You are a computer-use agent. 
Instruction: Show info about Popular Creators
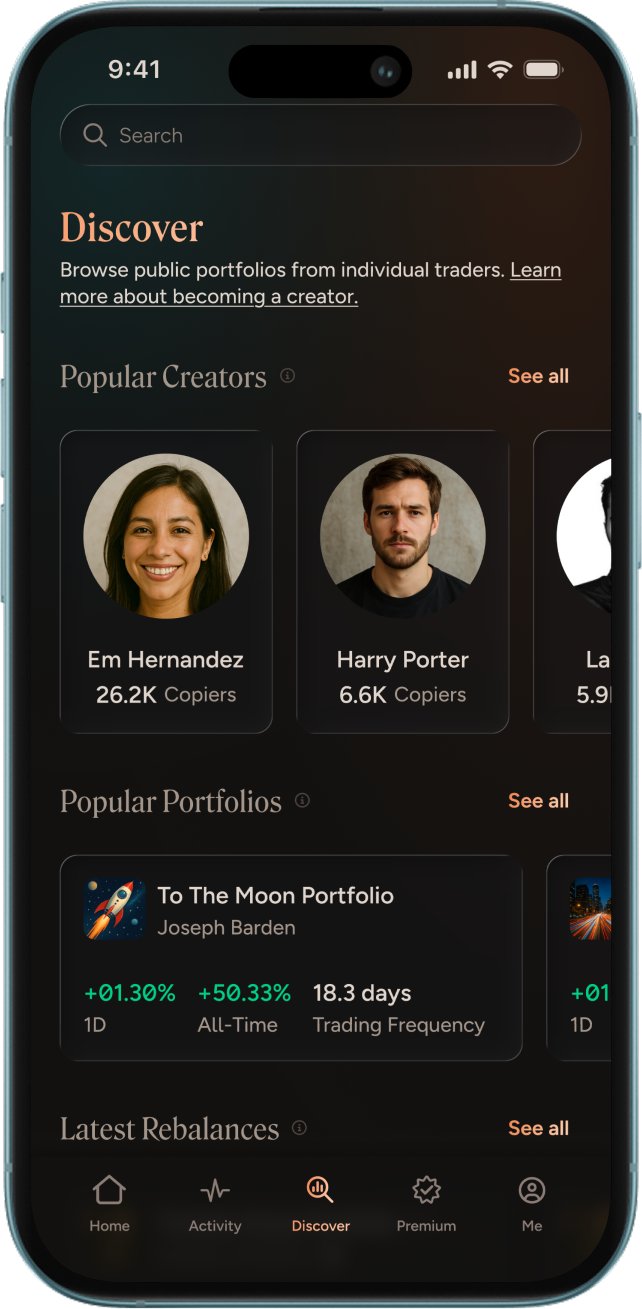coord(288,376)
